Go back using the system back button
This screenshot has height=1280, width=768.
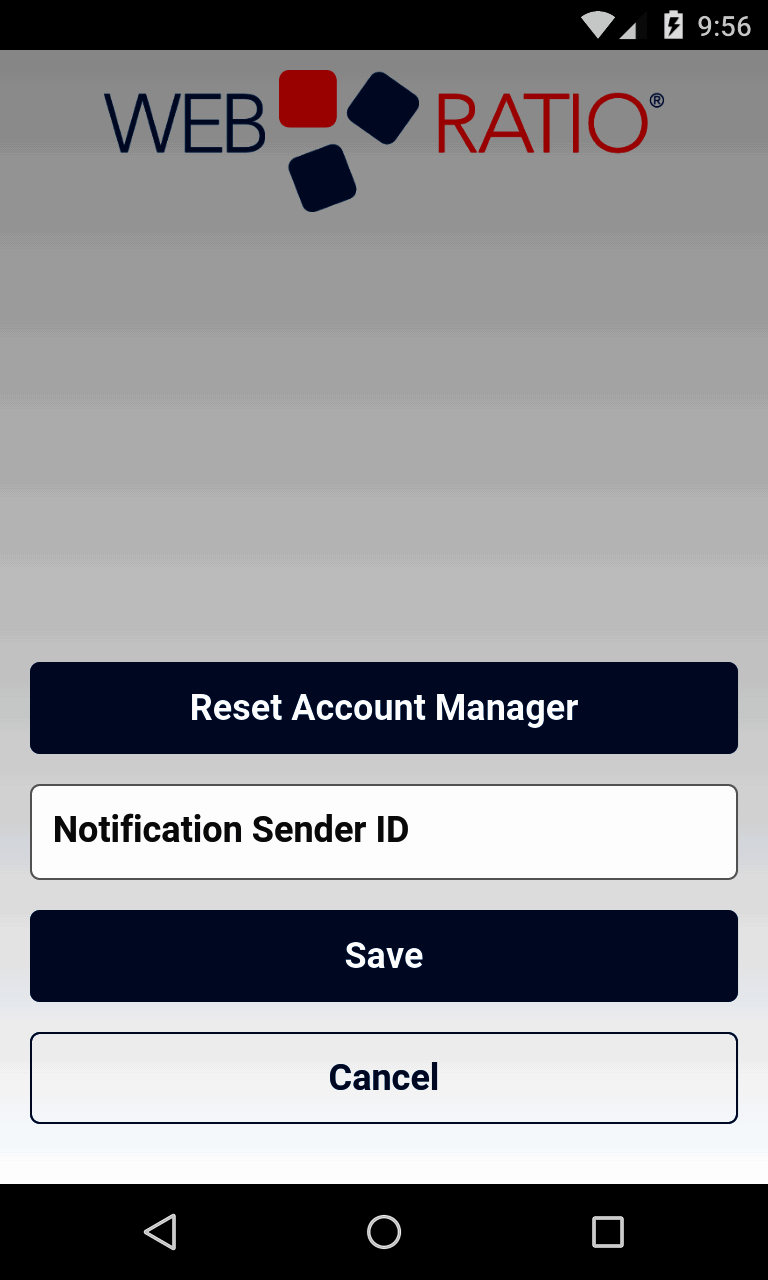click(160, 1232)
